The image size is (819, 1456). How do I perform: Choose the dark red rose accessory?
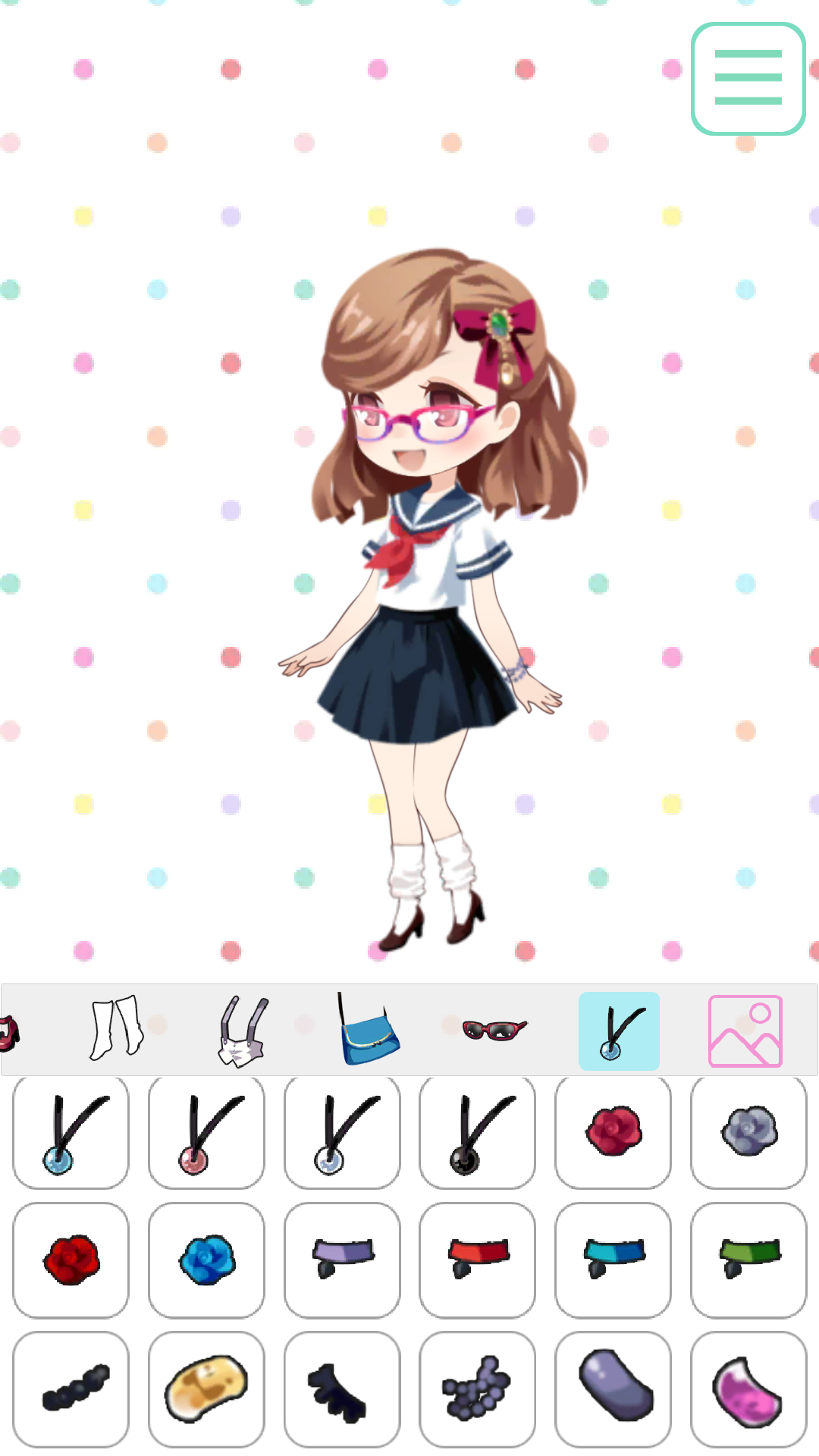pos(613,1130)
